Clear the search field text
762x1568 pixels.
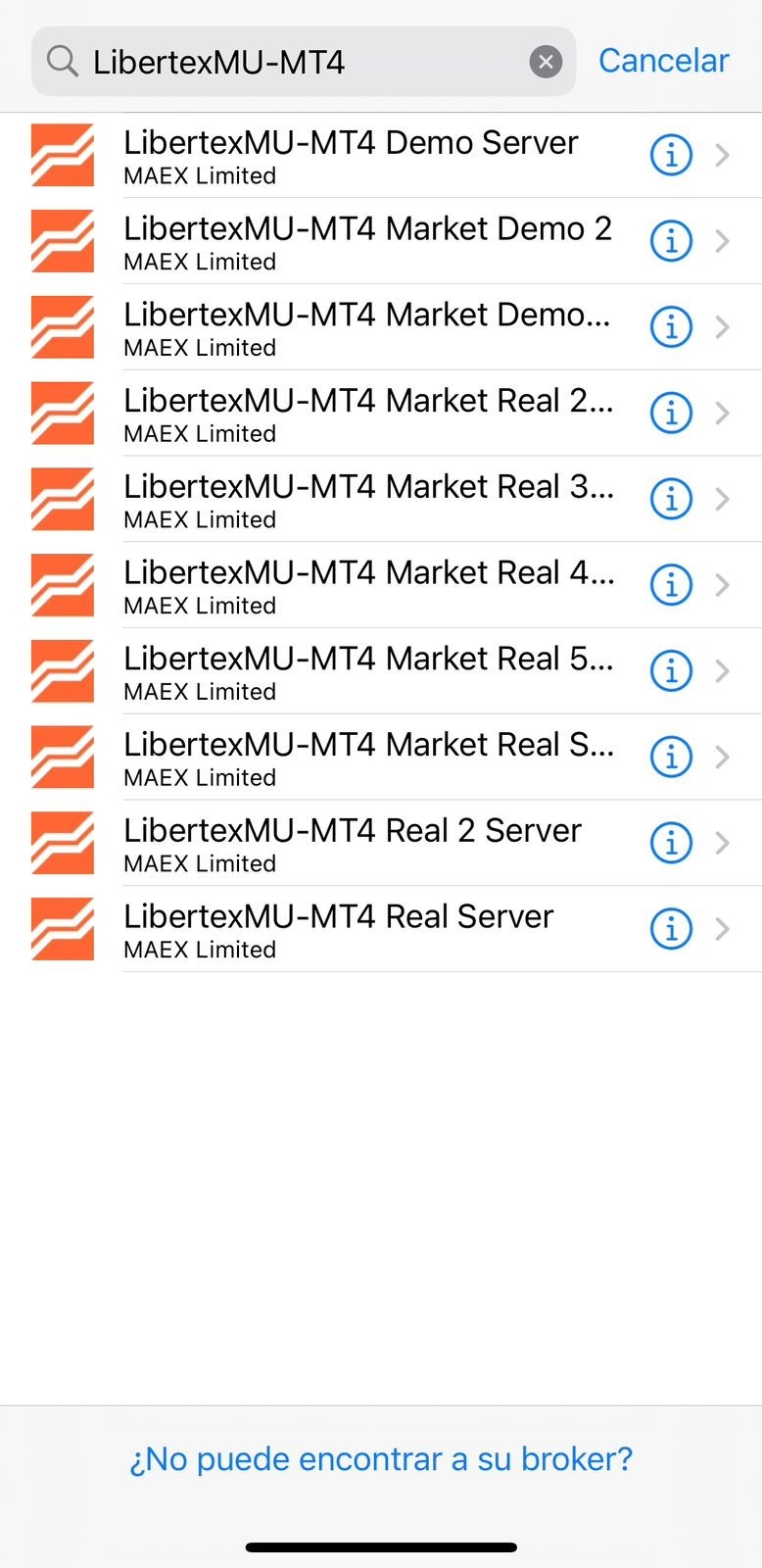546,63
